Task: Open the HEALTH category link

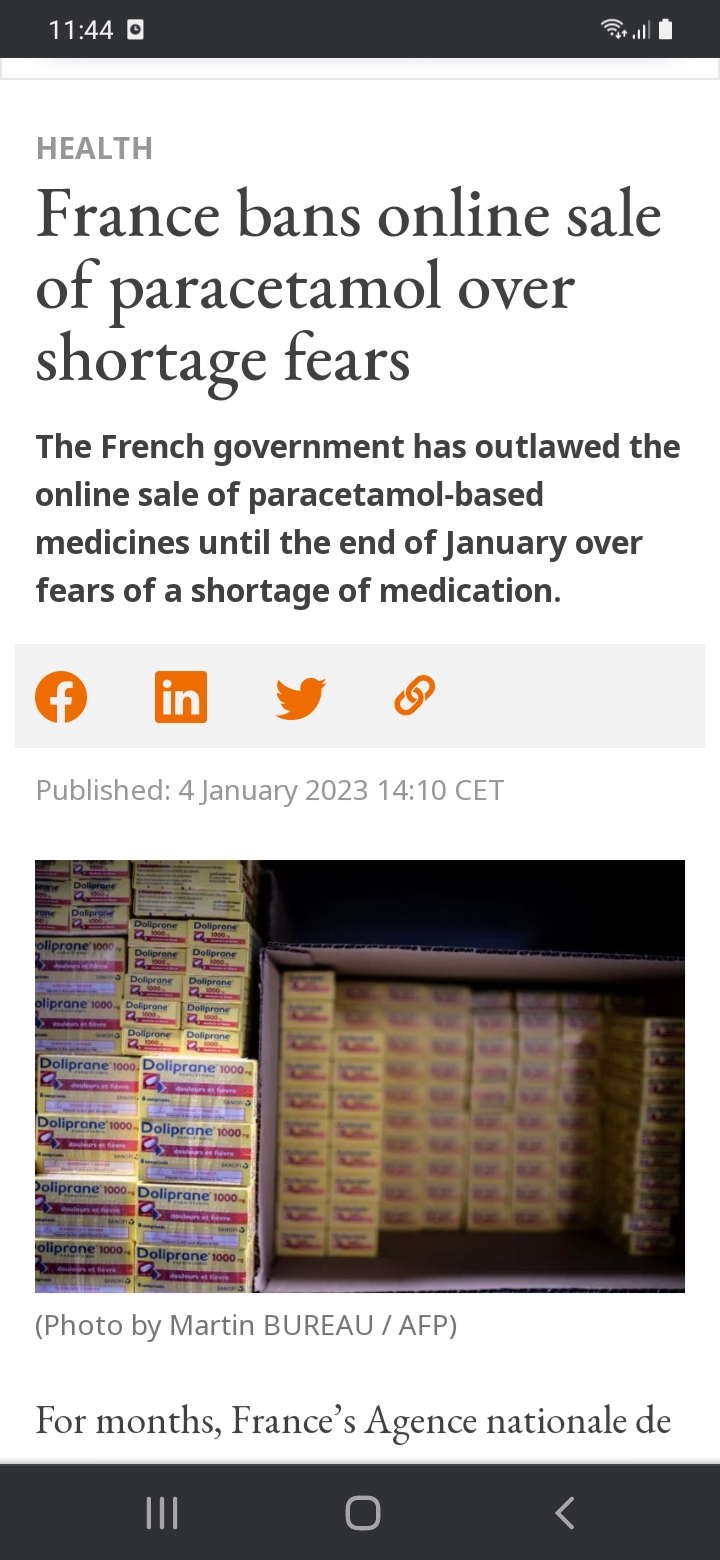Action: 94,148
